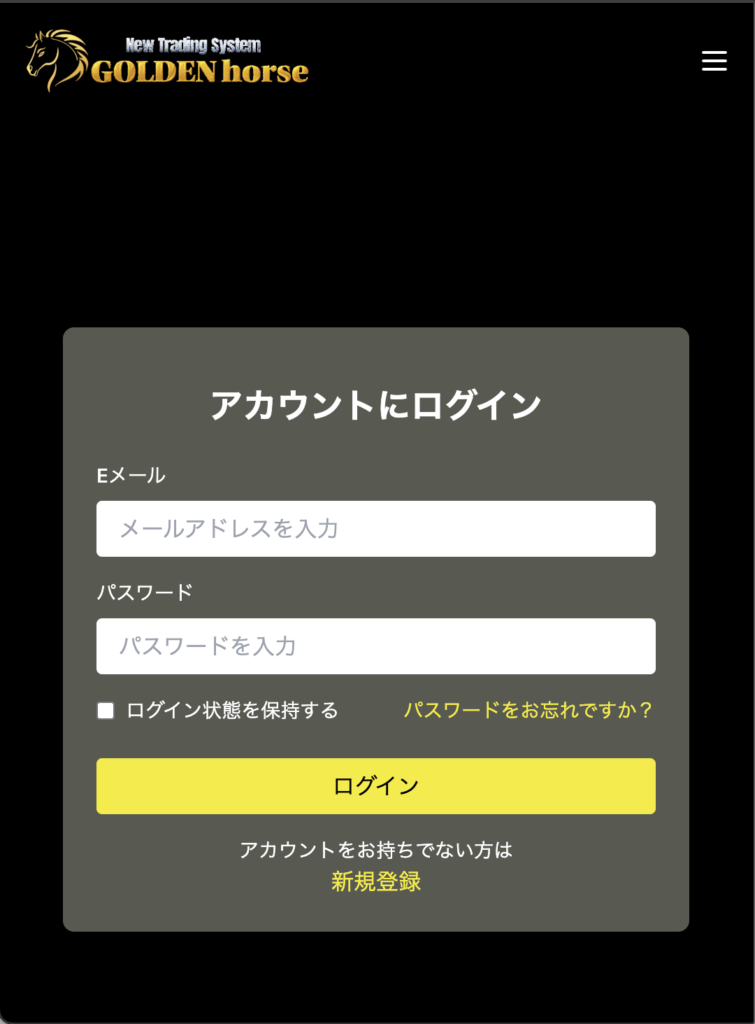Focus the password input field
This screenshot has width=755, height=1024.
376,646
